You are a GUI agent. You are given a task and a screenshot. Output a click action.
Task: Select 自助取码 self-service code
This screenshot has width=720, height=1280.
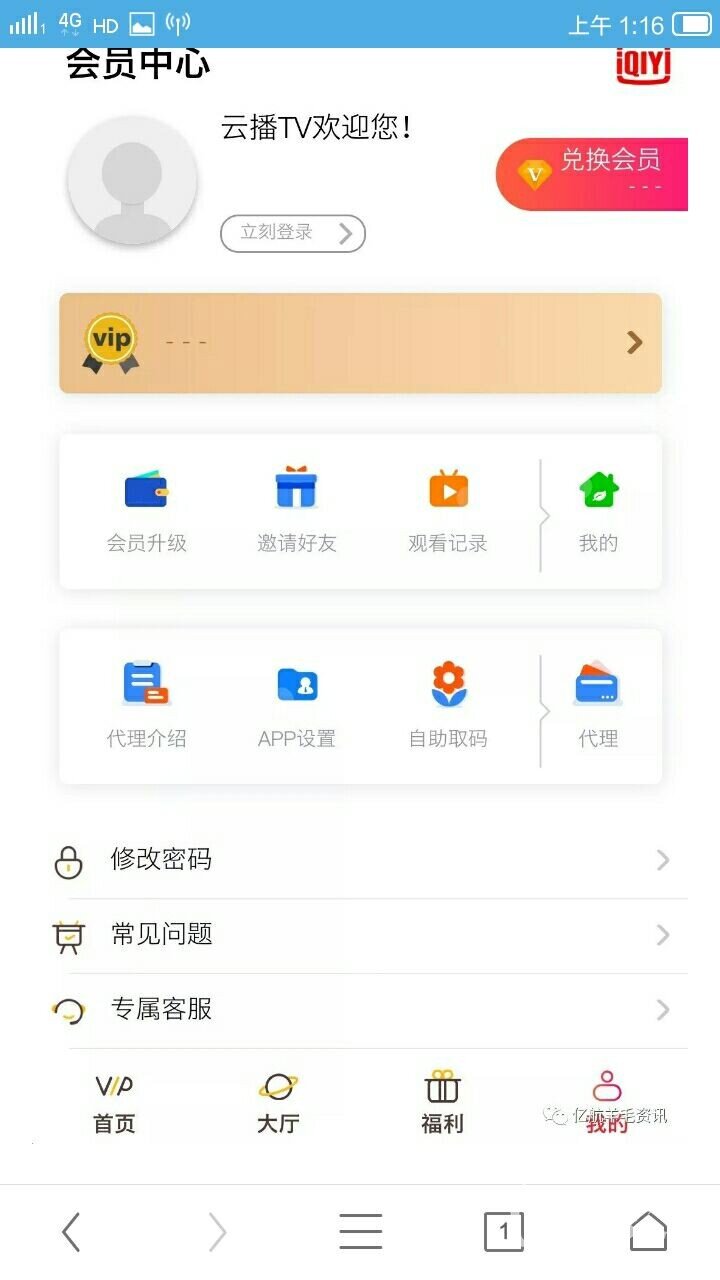448,707
